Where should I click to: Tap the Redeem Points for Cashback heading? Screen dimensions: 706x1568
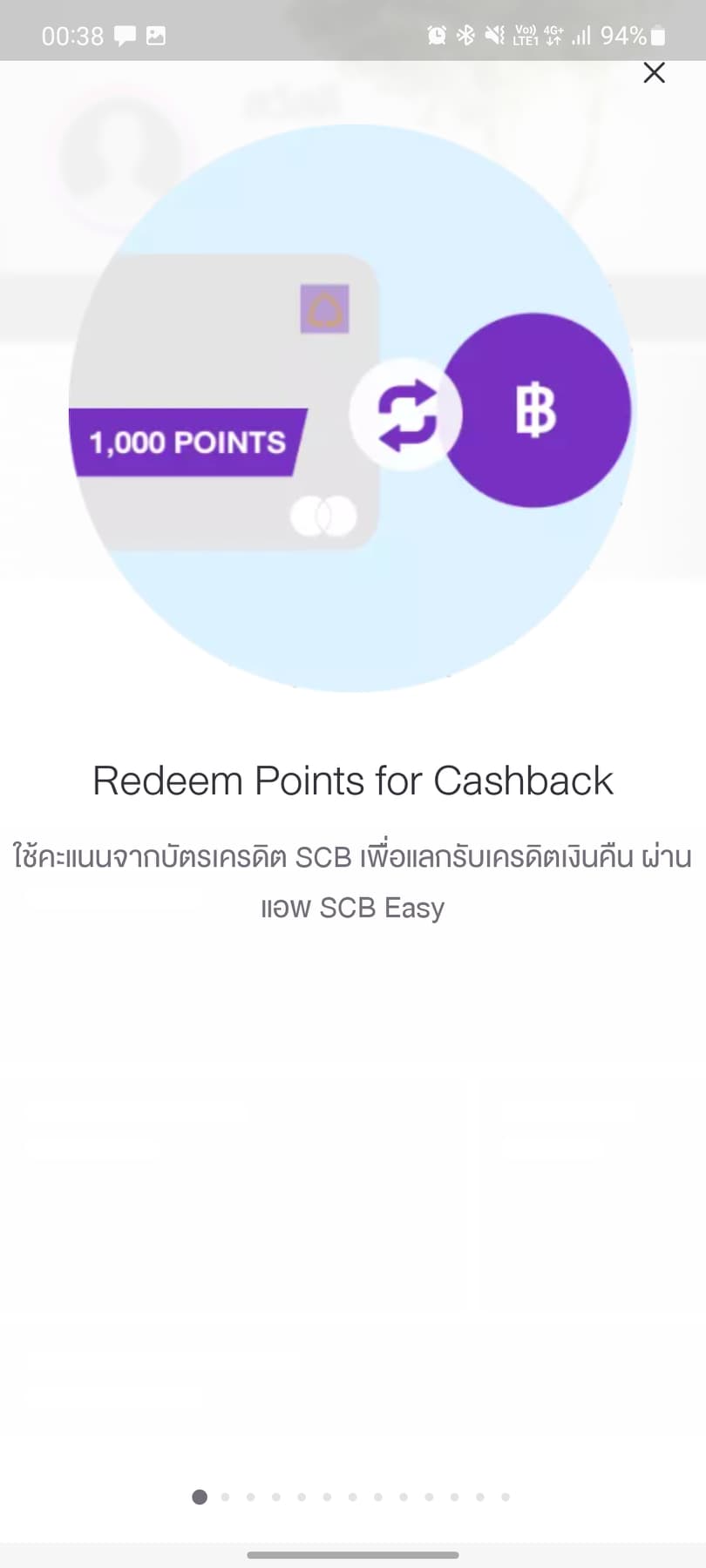click(352, 781)
